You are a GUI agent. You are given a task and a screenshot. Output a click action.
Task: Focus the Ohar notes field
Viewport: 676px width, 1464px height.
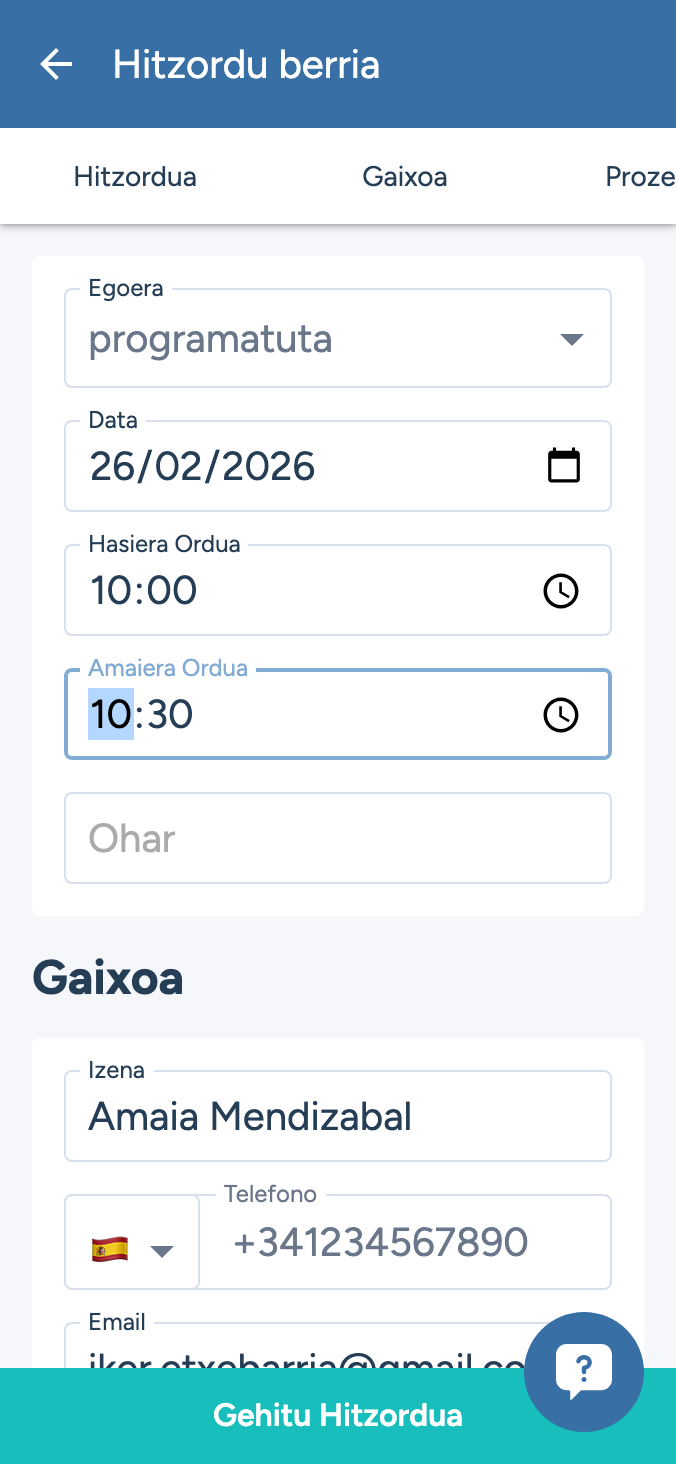(337, 838)
